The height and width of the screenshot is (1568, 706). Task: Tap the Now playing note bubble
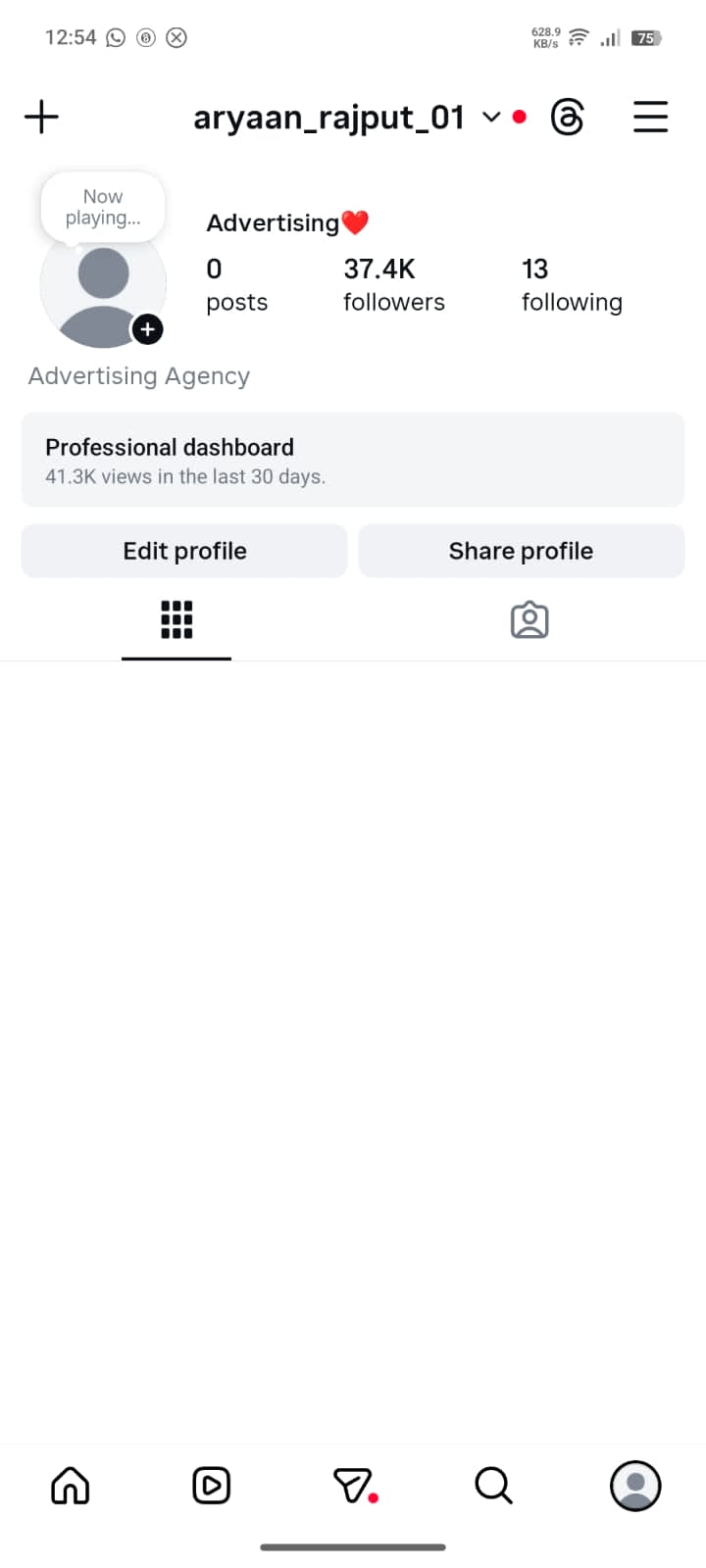tap(103, 207)
